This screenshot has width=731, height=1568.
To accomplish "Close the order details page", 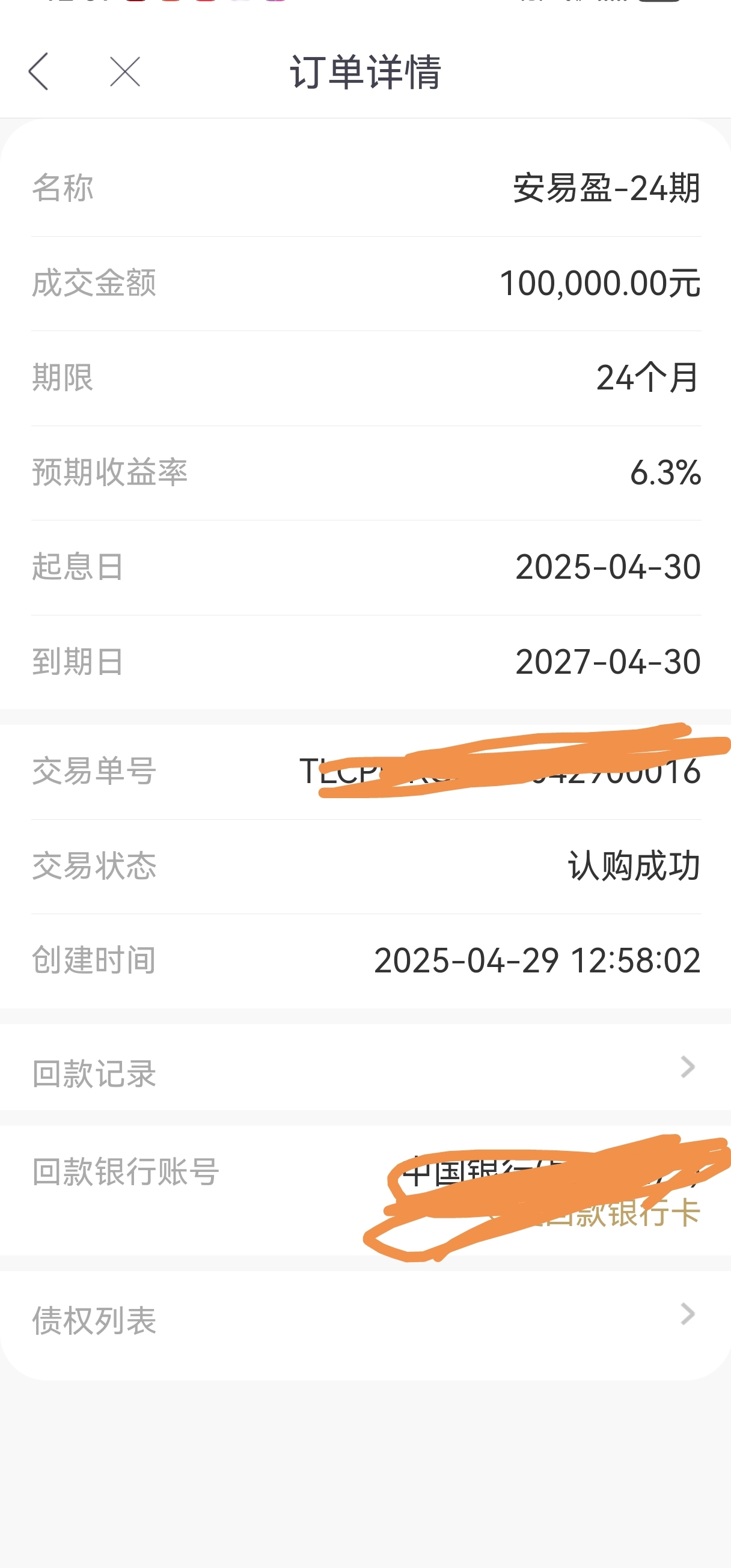I will 125,72.
